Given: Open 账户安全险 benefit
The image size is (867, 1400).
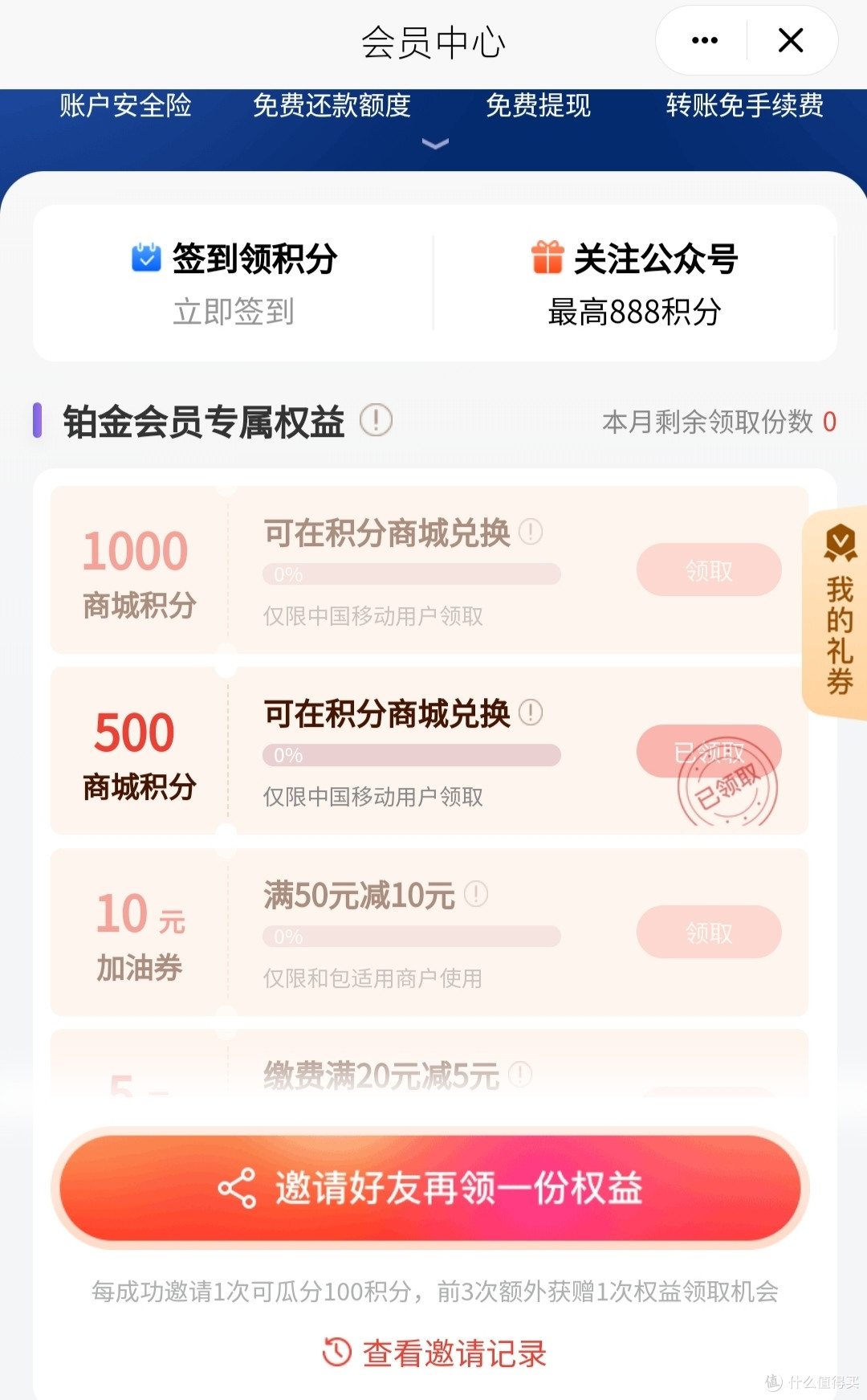Looking at the screenshot, I should pos(125,105).
